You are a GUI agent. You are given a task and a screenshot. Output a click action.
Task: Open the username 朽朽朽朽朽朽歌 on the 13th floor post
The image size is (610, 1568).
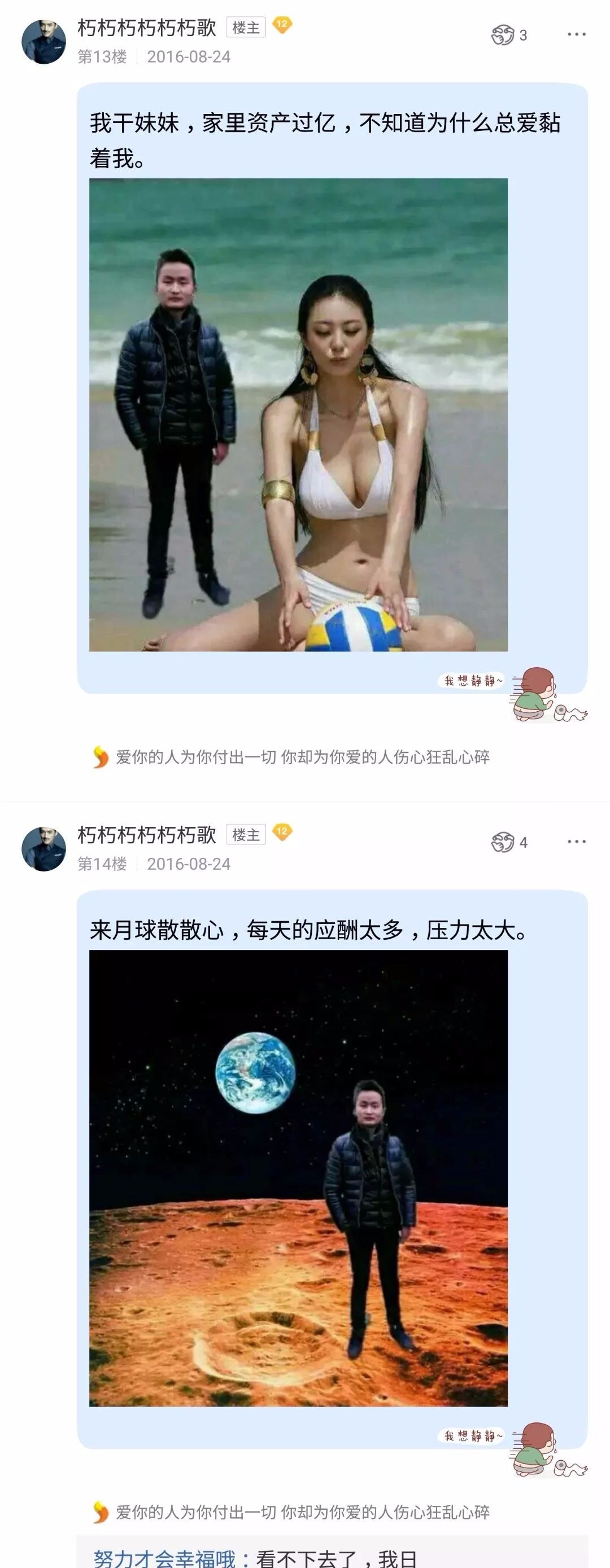[147, 28]
